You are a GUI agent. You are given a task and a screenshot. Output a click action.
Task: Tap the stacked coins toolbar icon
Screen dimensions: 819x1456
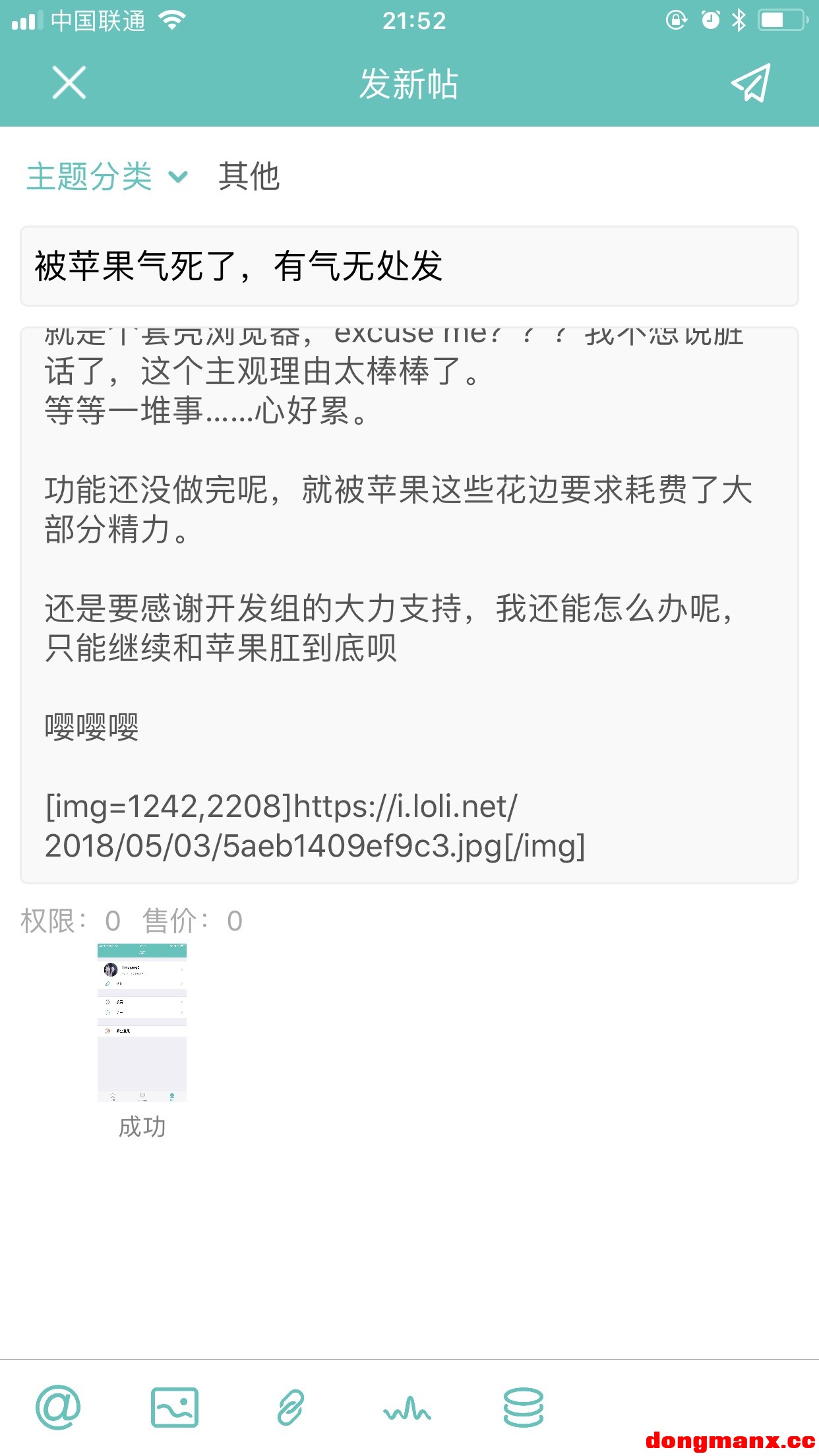click(x=524, y=1407)
